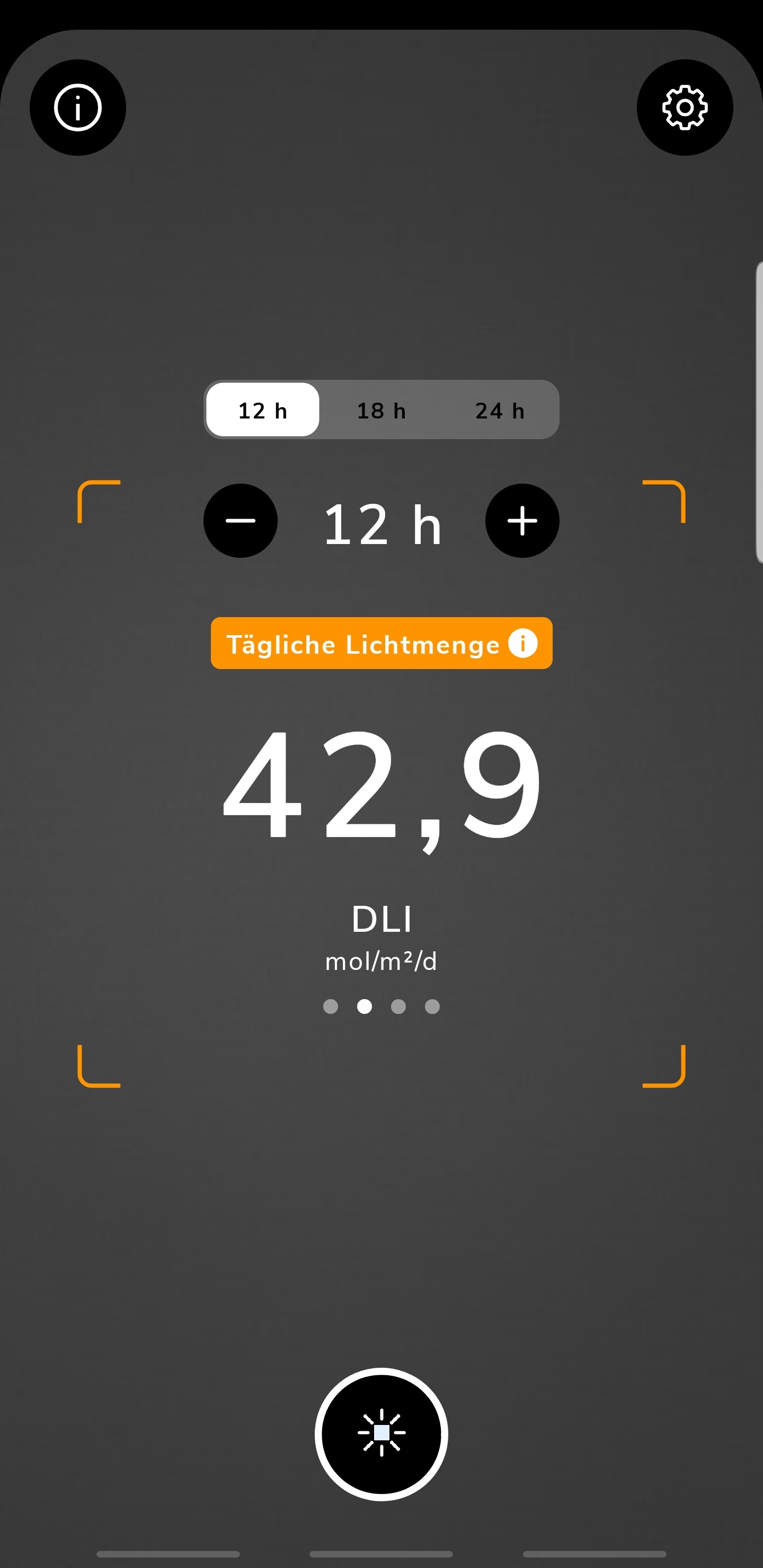Switch to the 18 h preset
The image size is (763, 1568).
[381, 409]
